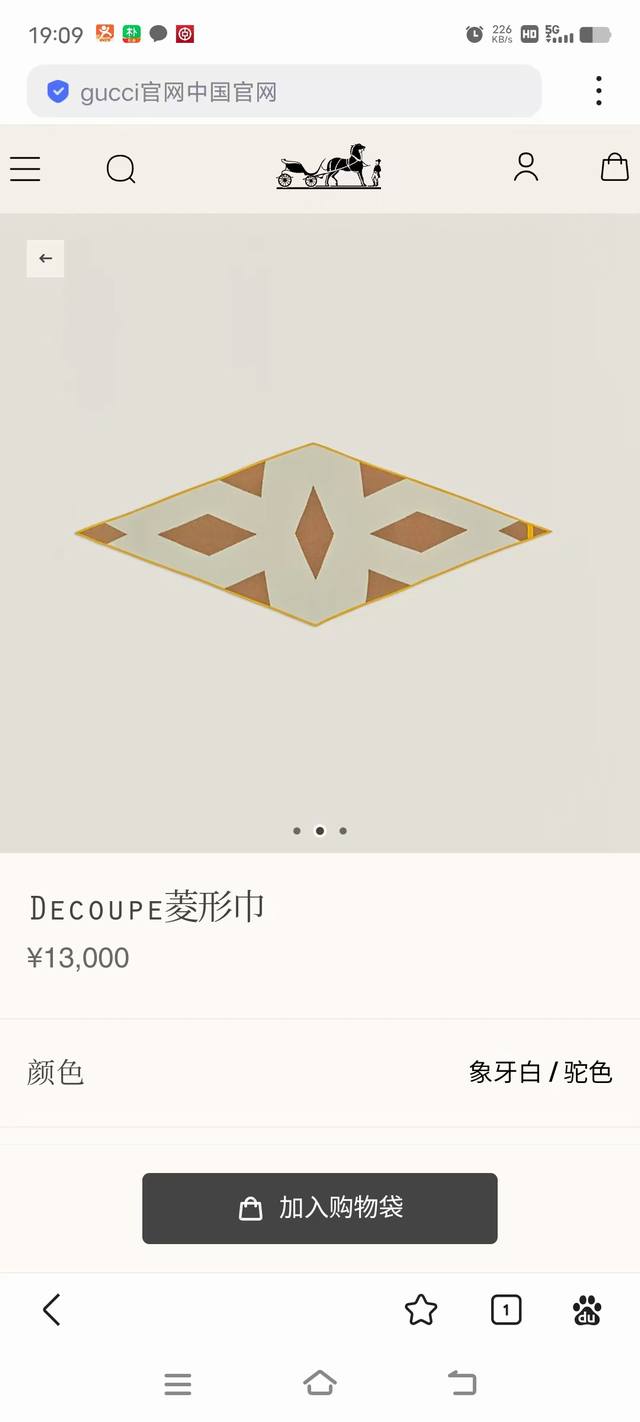Open the hamburger menu
Screen dimensions: 640x1422
click(25, 169)
